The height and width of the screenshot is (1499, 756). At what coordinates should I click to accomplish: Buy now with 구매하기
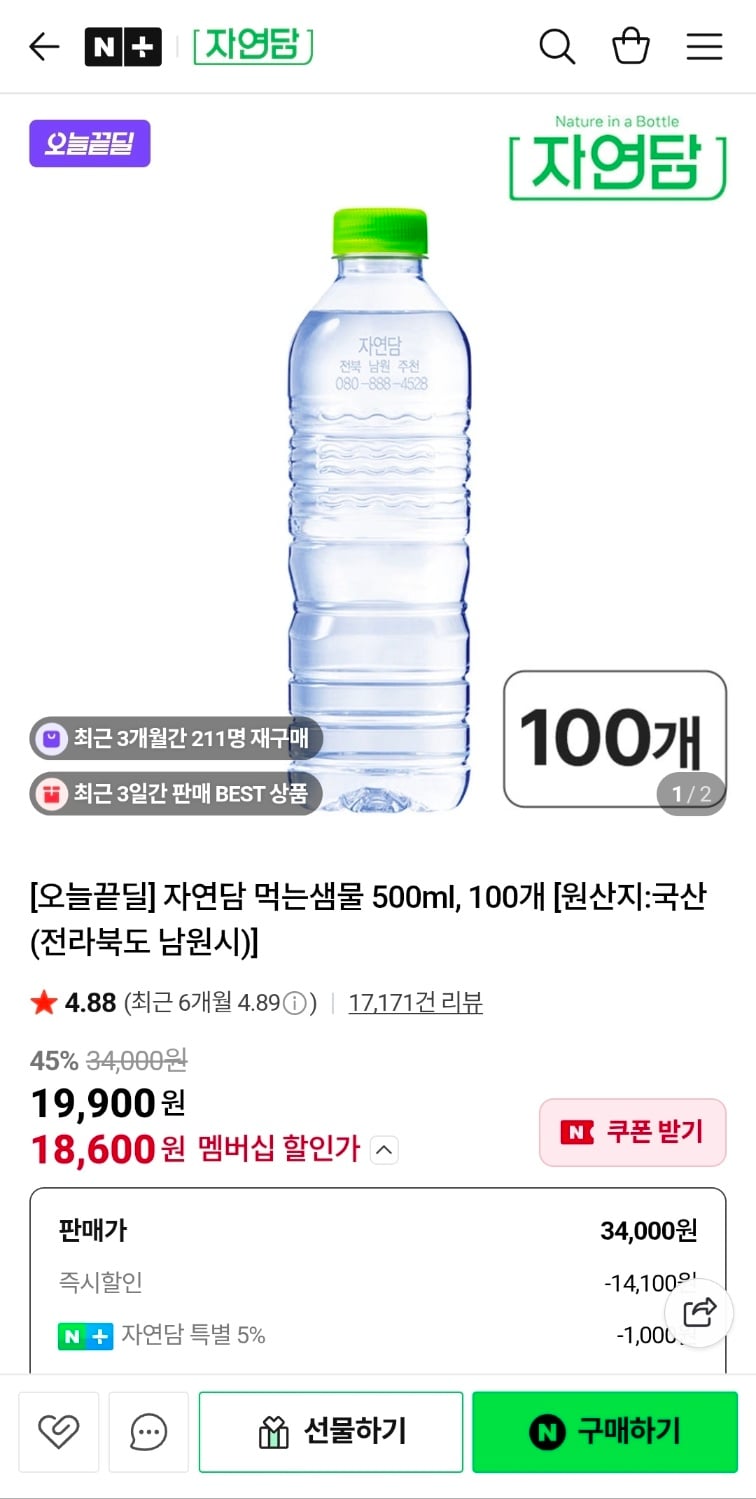click(604, 1432)
